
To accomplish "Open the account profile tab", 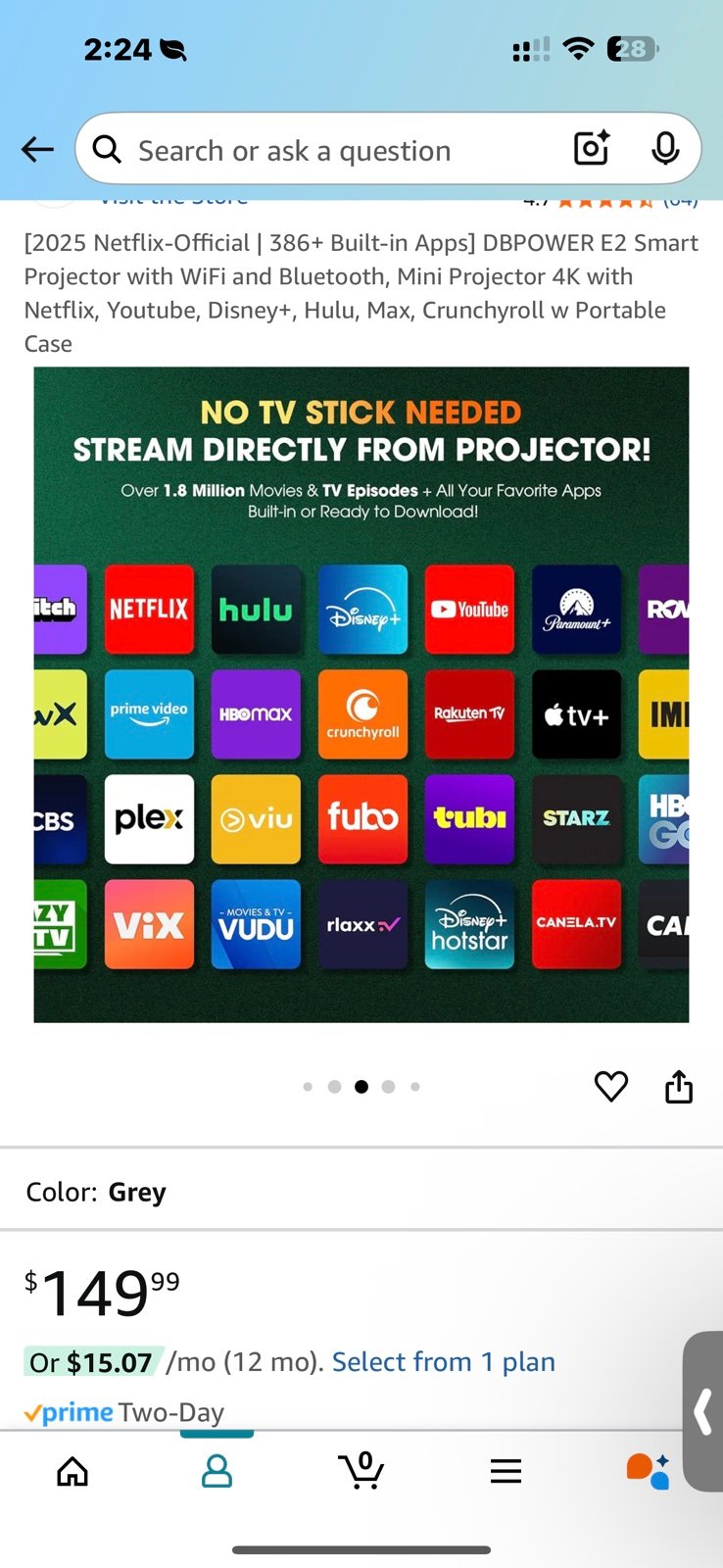I will click(217, 1471).
